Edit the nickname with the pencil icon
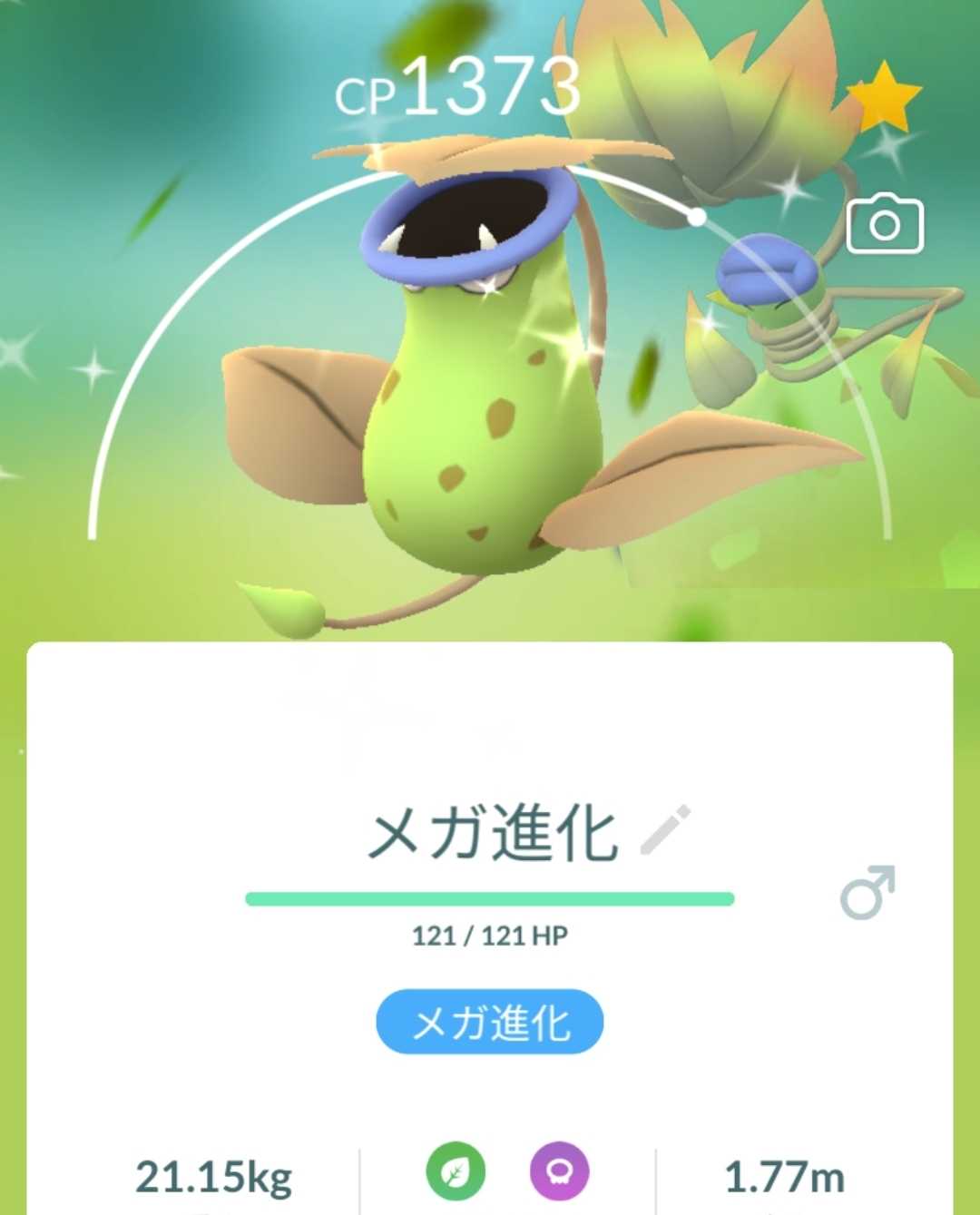 (665, 829)
